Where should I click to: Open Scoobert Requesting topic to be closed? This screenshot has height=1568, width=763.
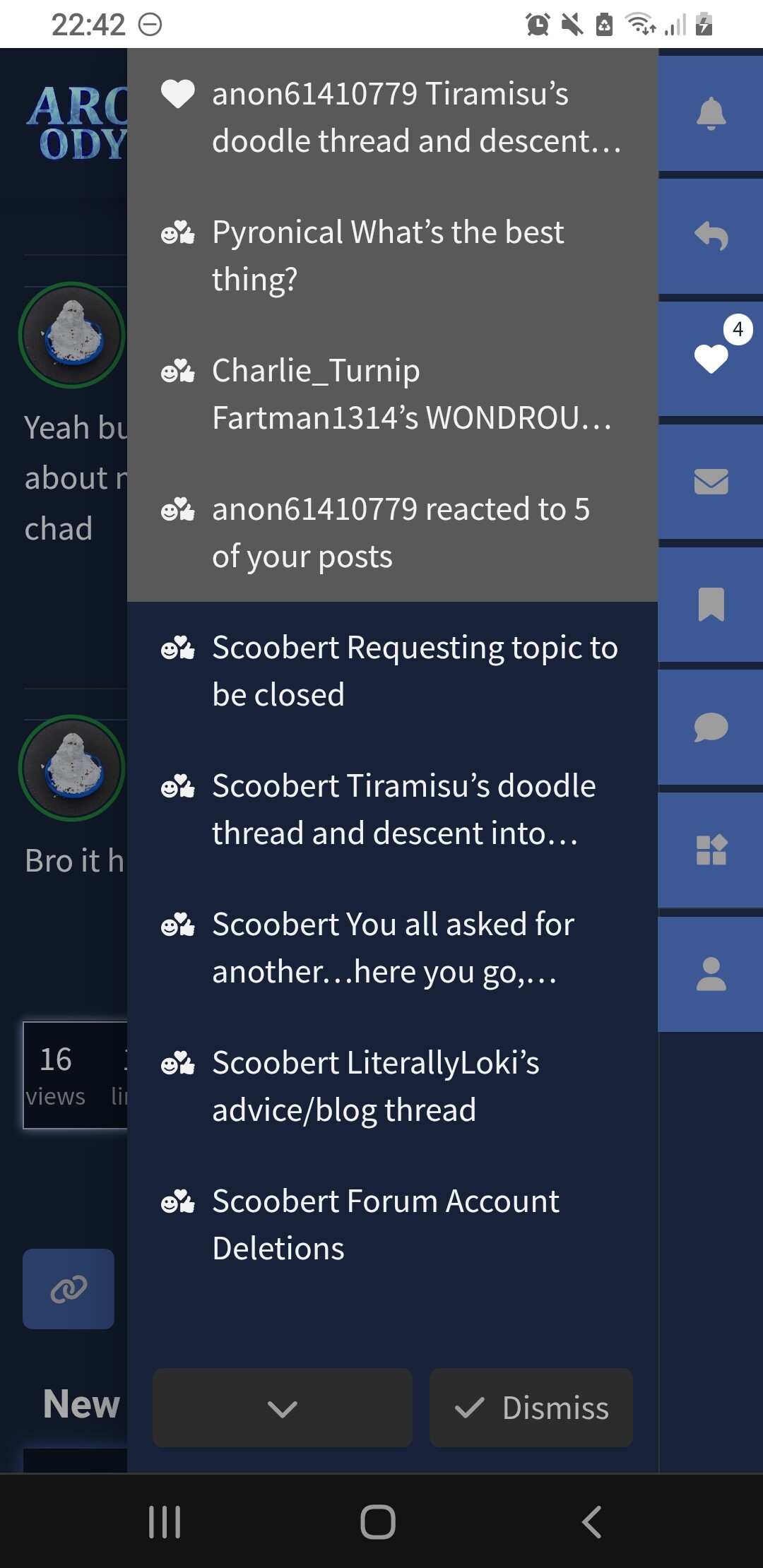pyautogui.click(x=392, y=671)
